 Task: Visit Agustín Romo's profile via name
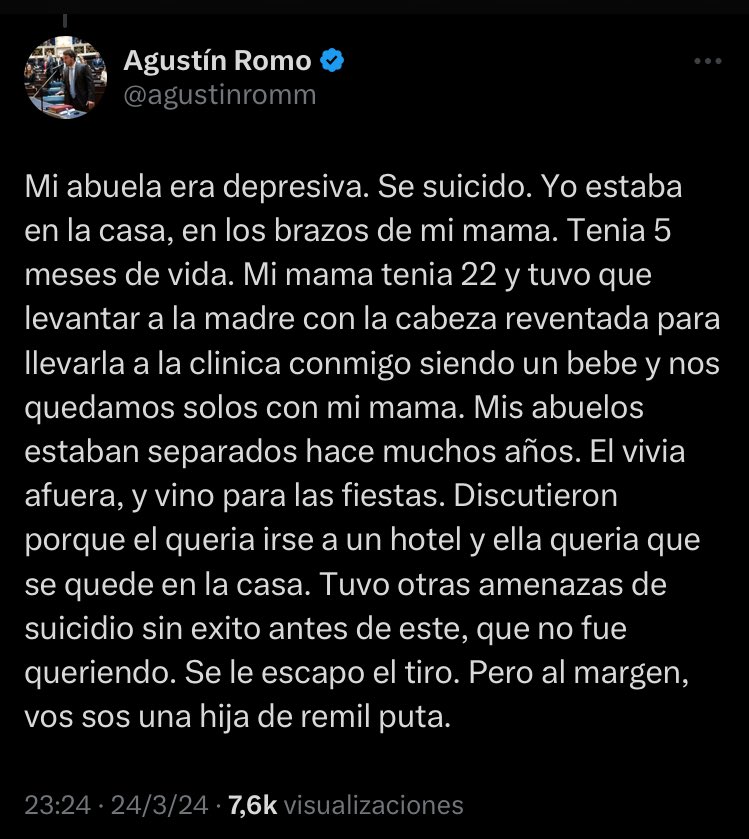tap(217, 61)
